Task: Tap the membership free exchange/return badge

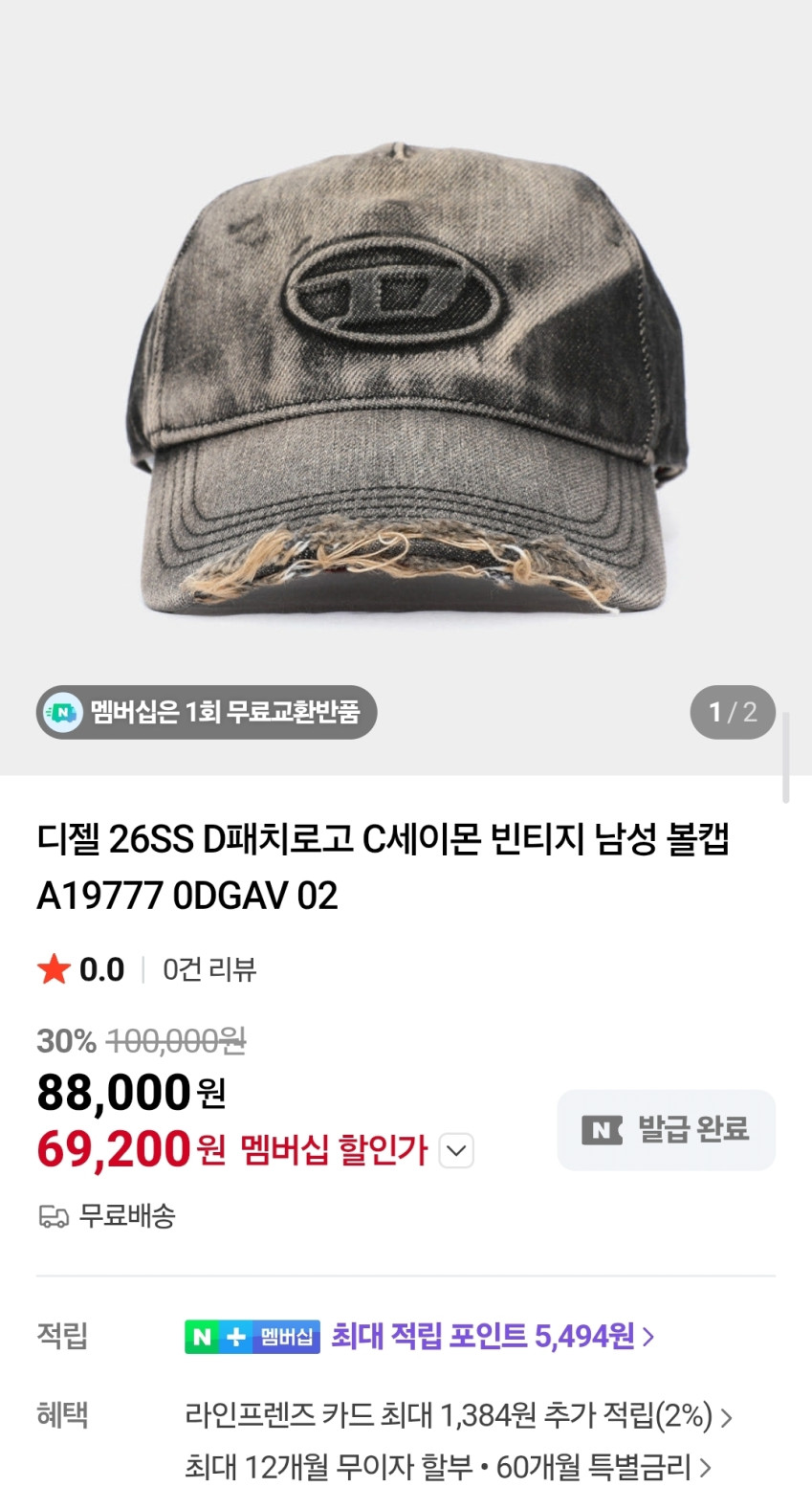Action: [x=207, y=712]
